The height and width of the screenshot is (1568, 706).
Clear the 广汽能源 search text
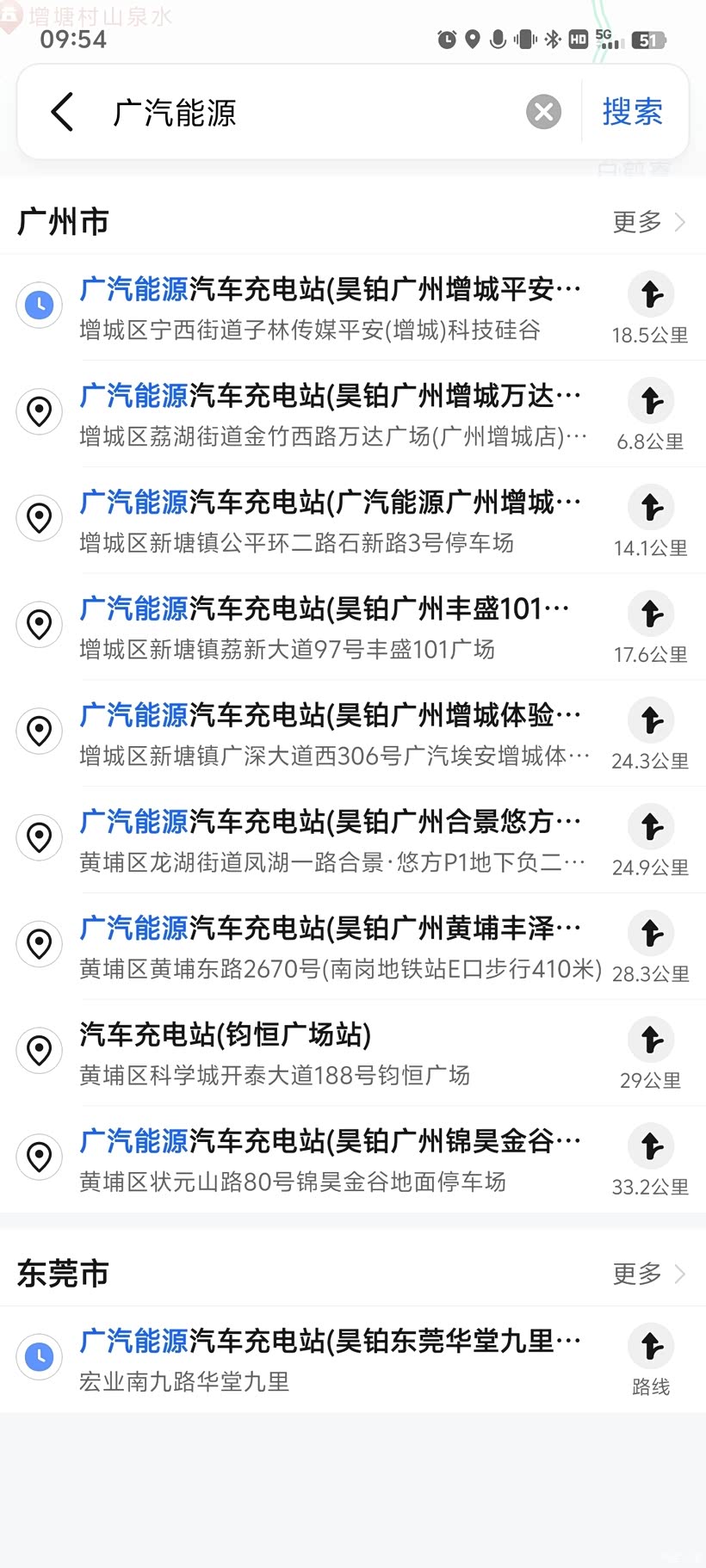(543, 112)
